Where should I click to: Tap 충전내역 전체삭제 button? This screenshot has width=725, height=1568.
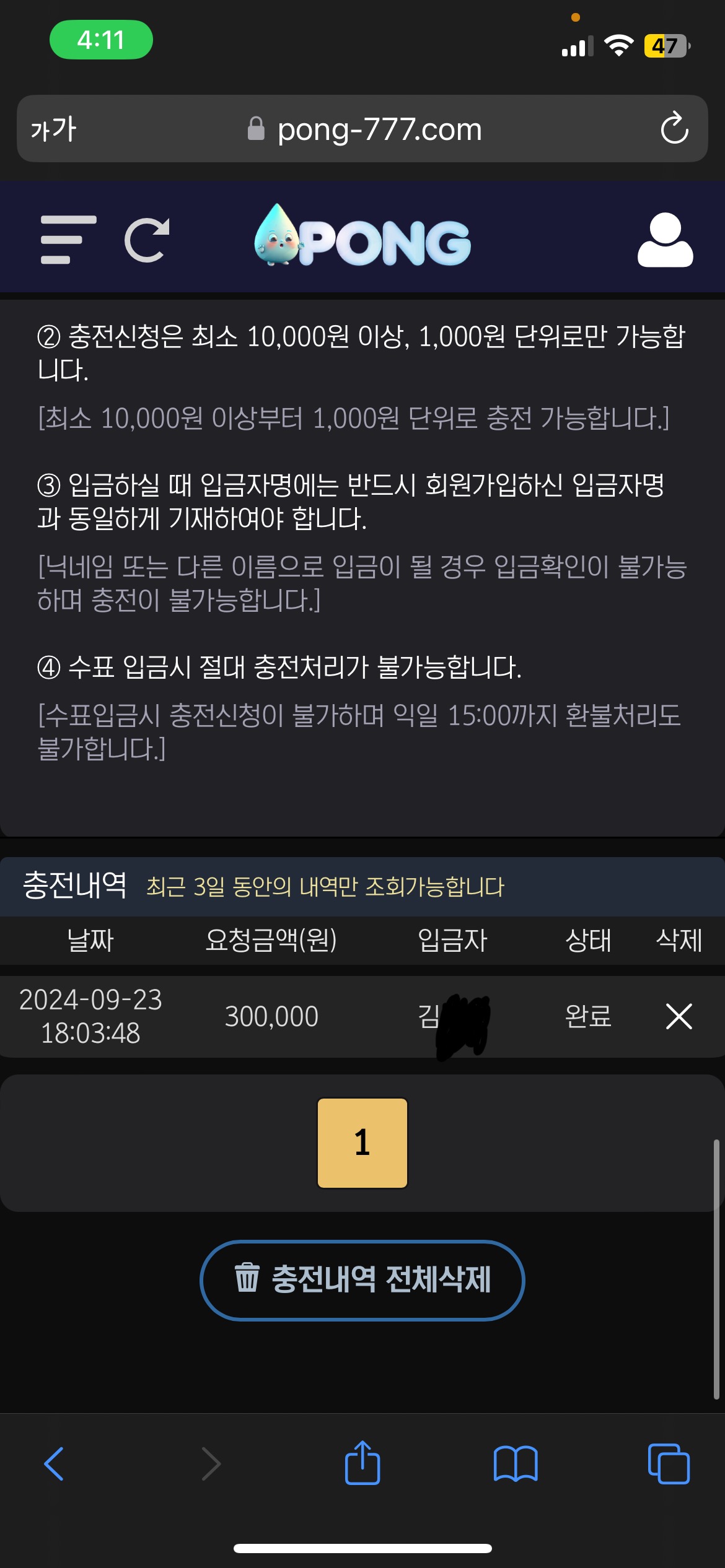(362, 1280)
